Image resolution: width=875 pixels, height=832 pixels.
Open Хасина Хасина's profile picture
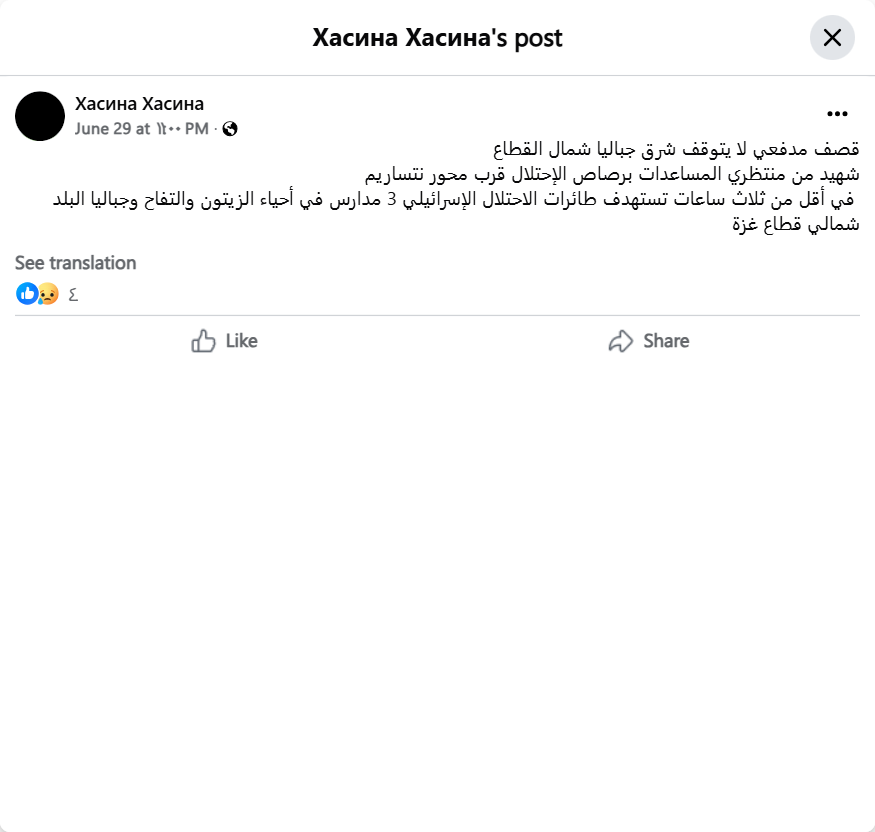coord(40,116)
